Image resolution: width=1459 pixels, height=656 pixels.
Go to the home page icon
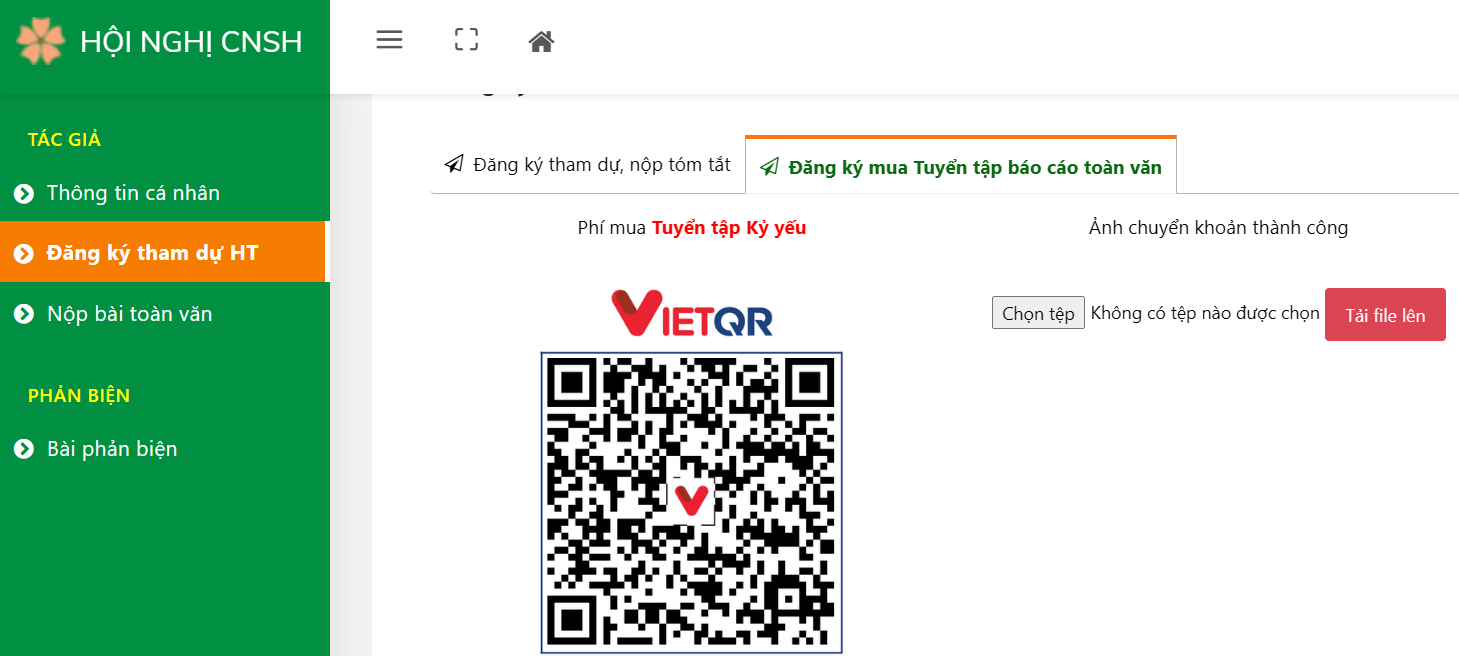tap(541, 41)
